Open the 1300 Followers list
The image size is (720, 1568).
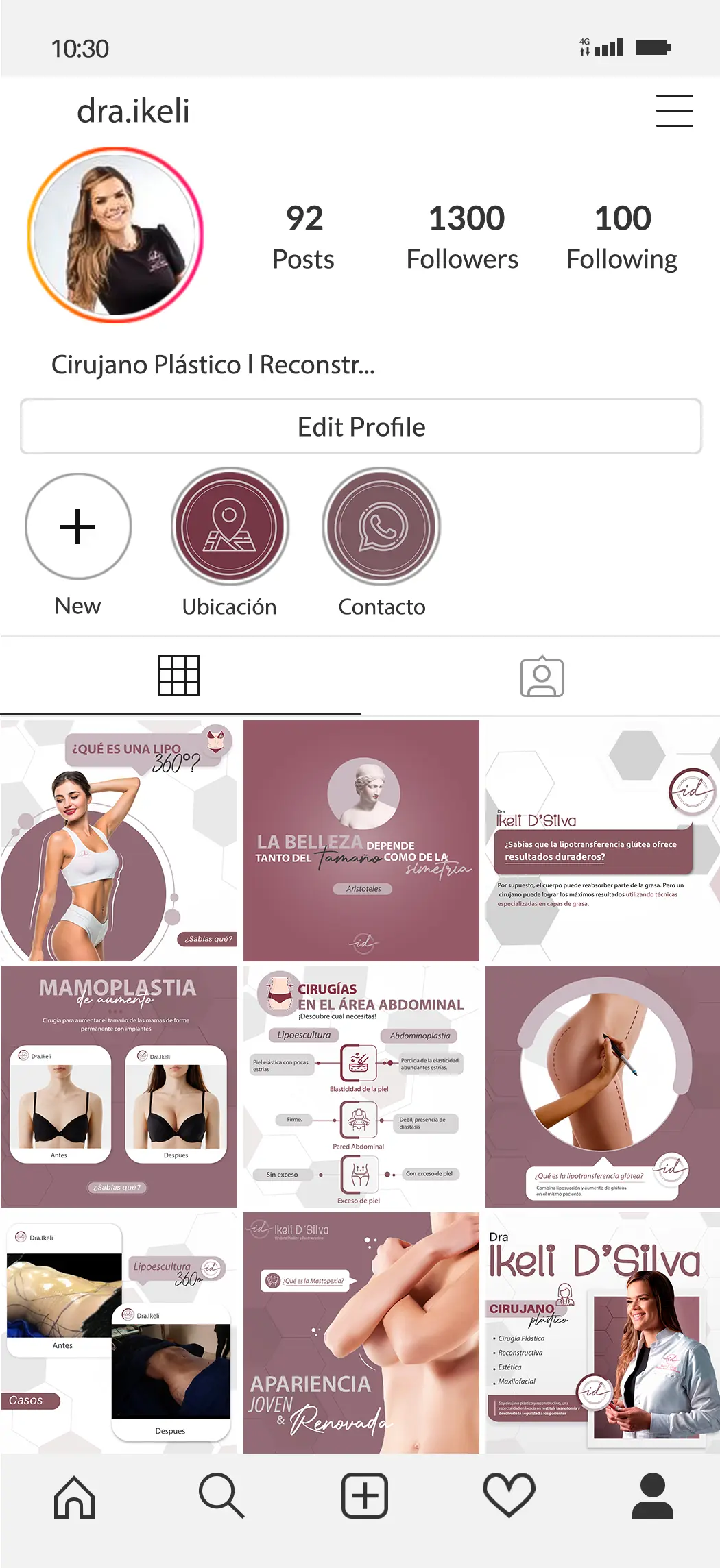point(463,236)
